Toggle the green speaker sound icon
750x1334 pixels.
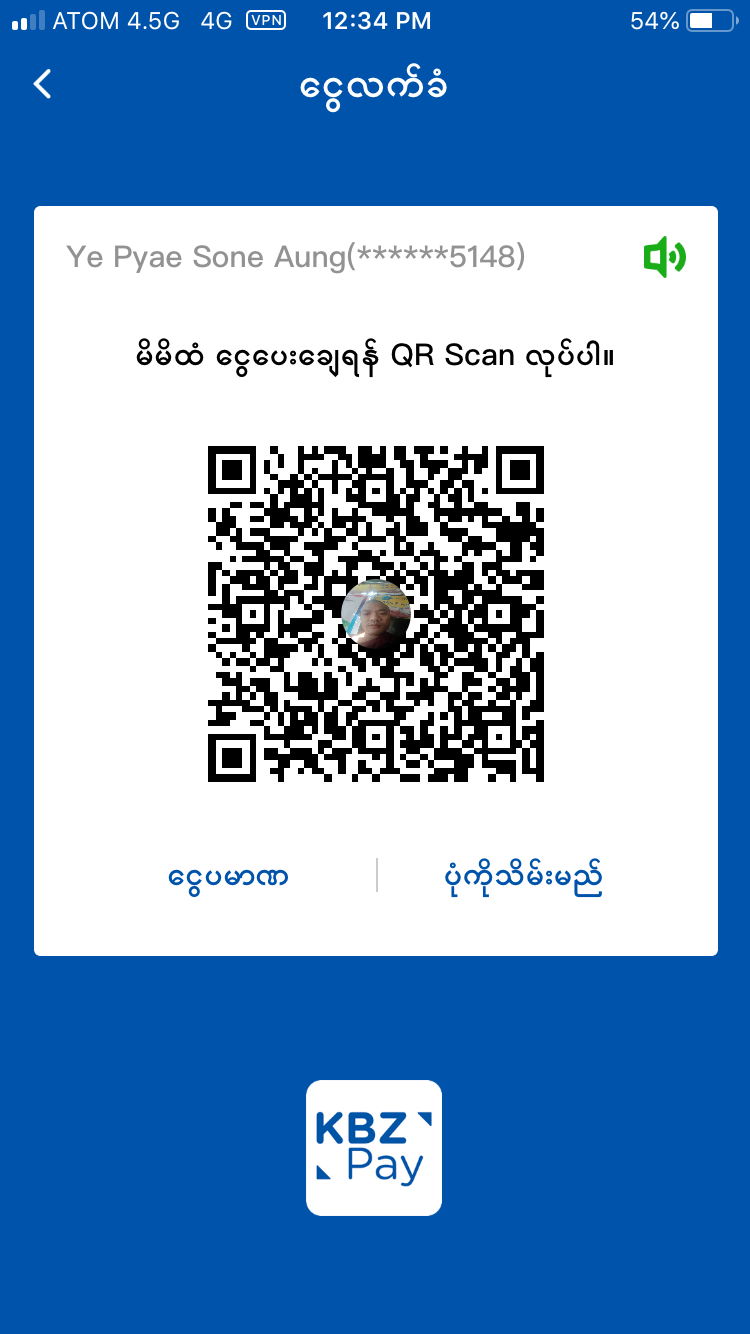tap(664, 258)
